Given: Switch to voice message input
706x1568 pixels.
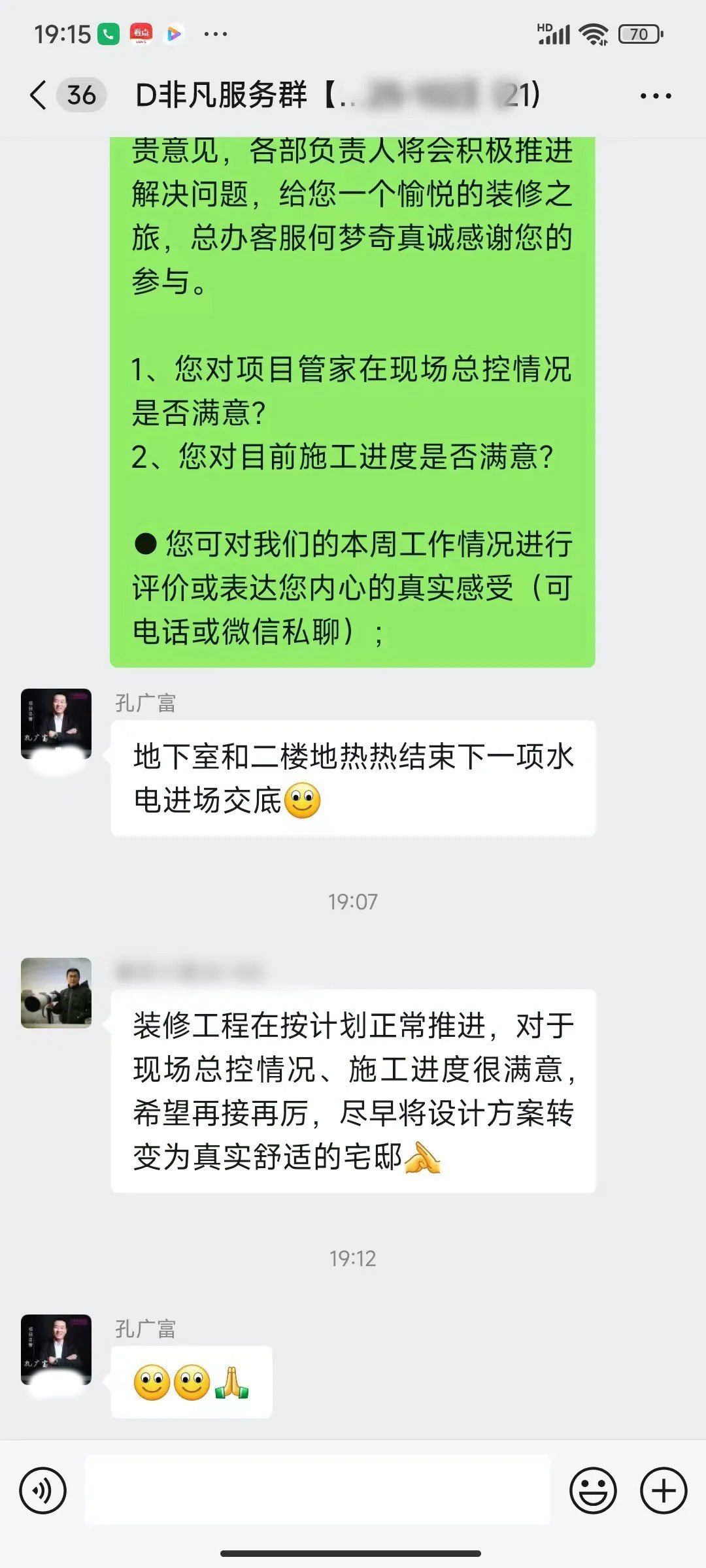Looking at the screenshot, I should (43, 1491).
